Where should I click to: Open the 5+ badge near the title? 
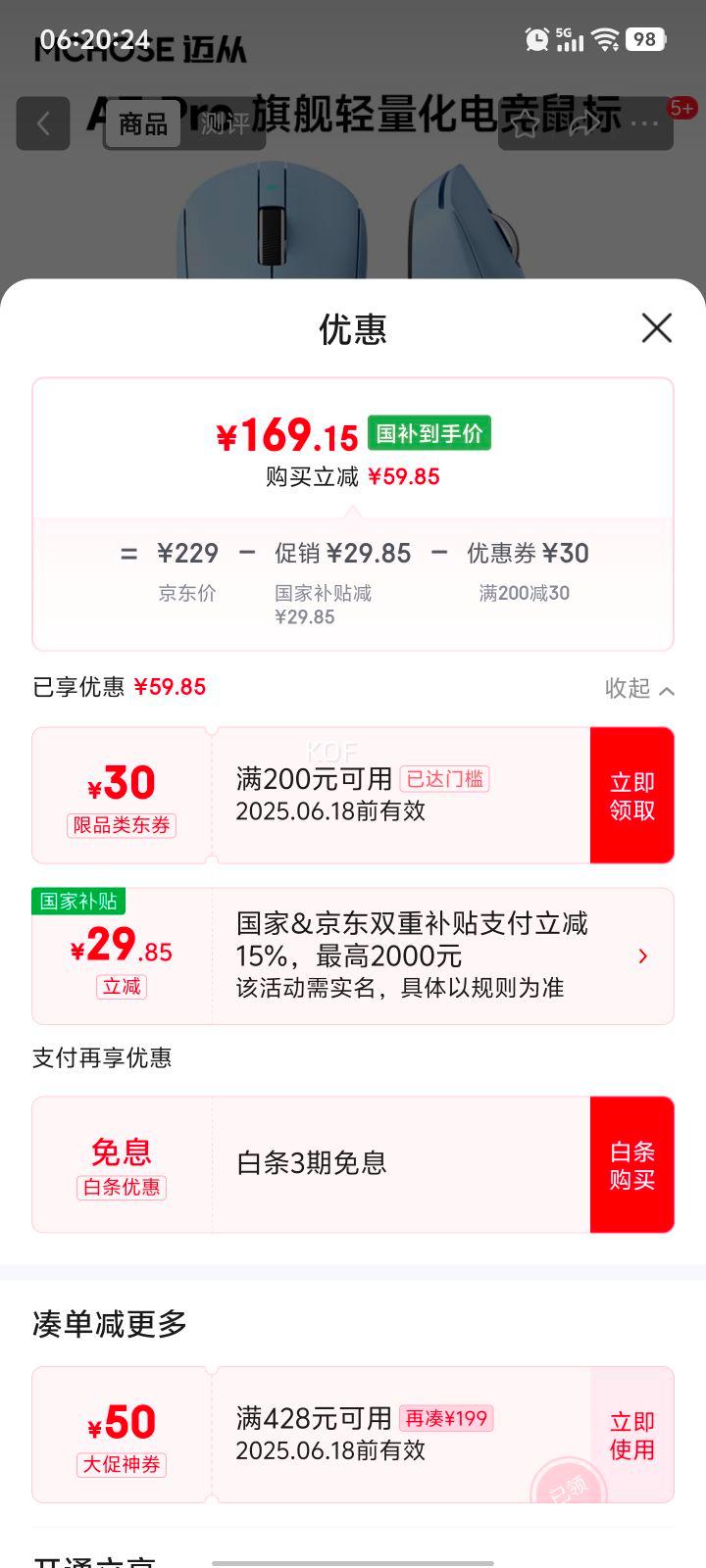[x=683, y=107]
